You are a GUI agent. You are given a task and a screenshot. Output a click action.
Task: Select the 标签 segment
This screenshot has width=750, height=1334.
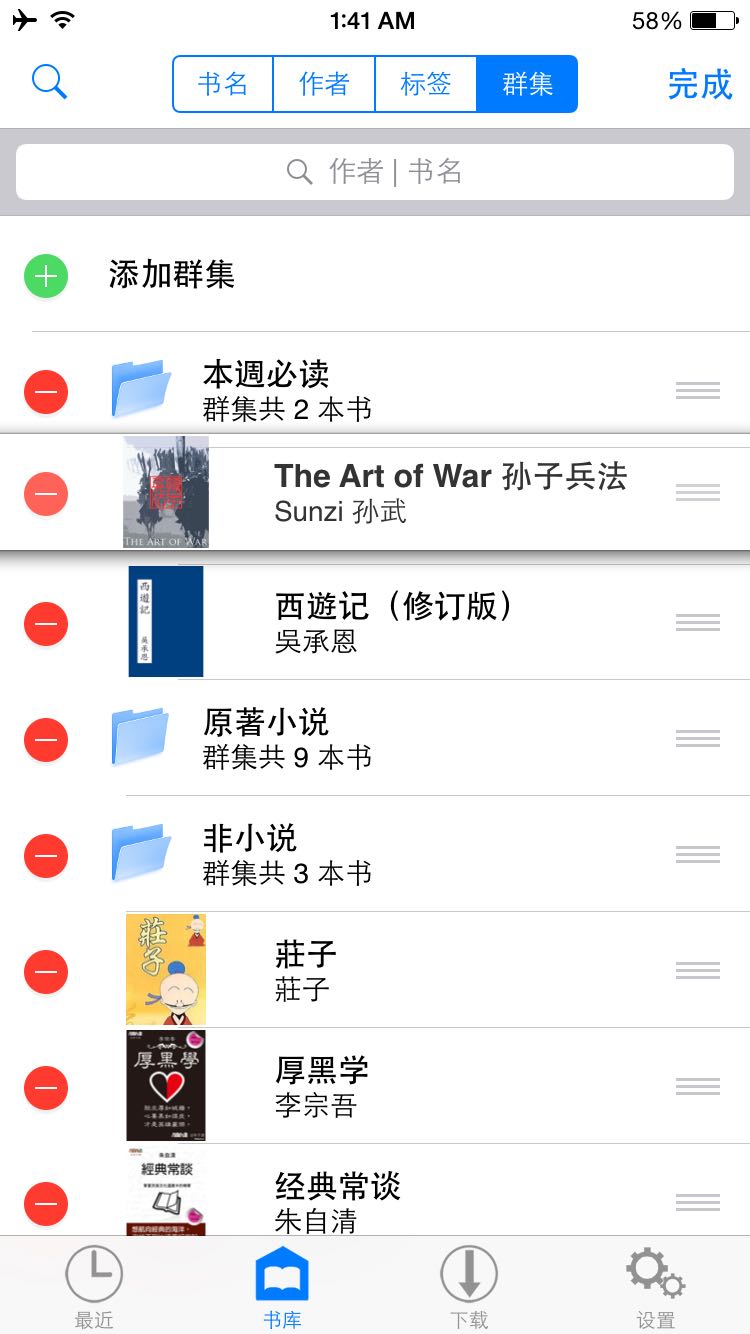[x=426, y=84]
